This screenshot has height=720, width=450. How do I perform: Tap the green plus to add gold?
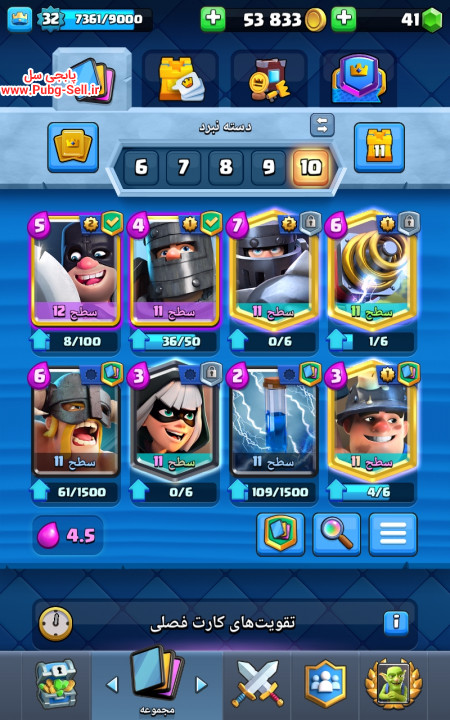coord(213,19)
